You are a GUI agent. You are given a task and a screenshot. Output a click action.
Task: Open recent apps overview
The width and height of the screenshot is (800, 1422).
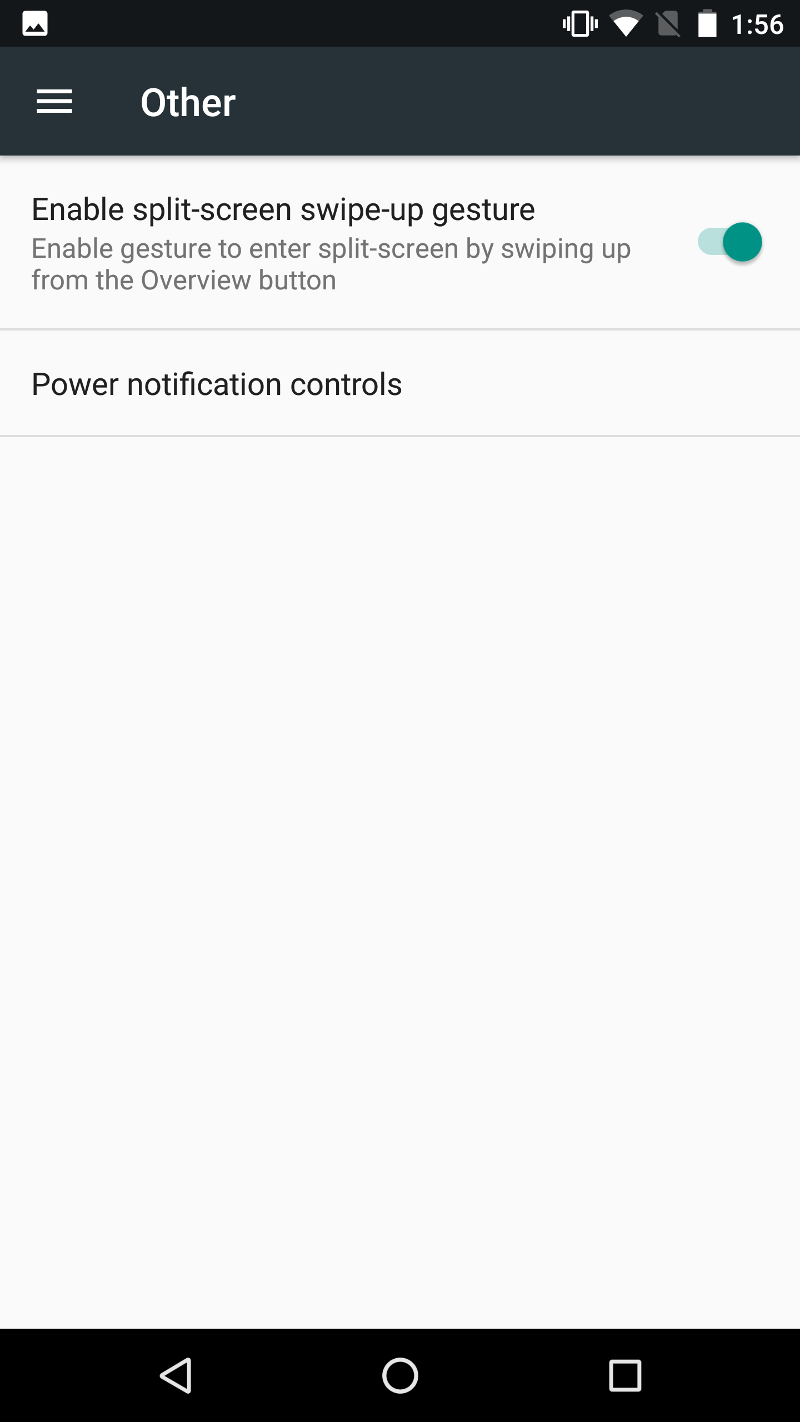point(625,1375)
